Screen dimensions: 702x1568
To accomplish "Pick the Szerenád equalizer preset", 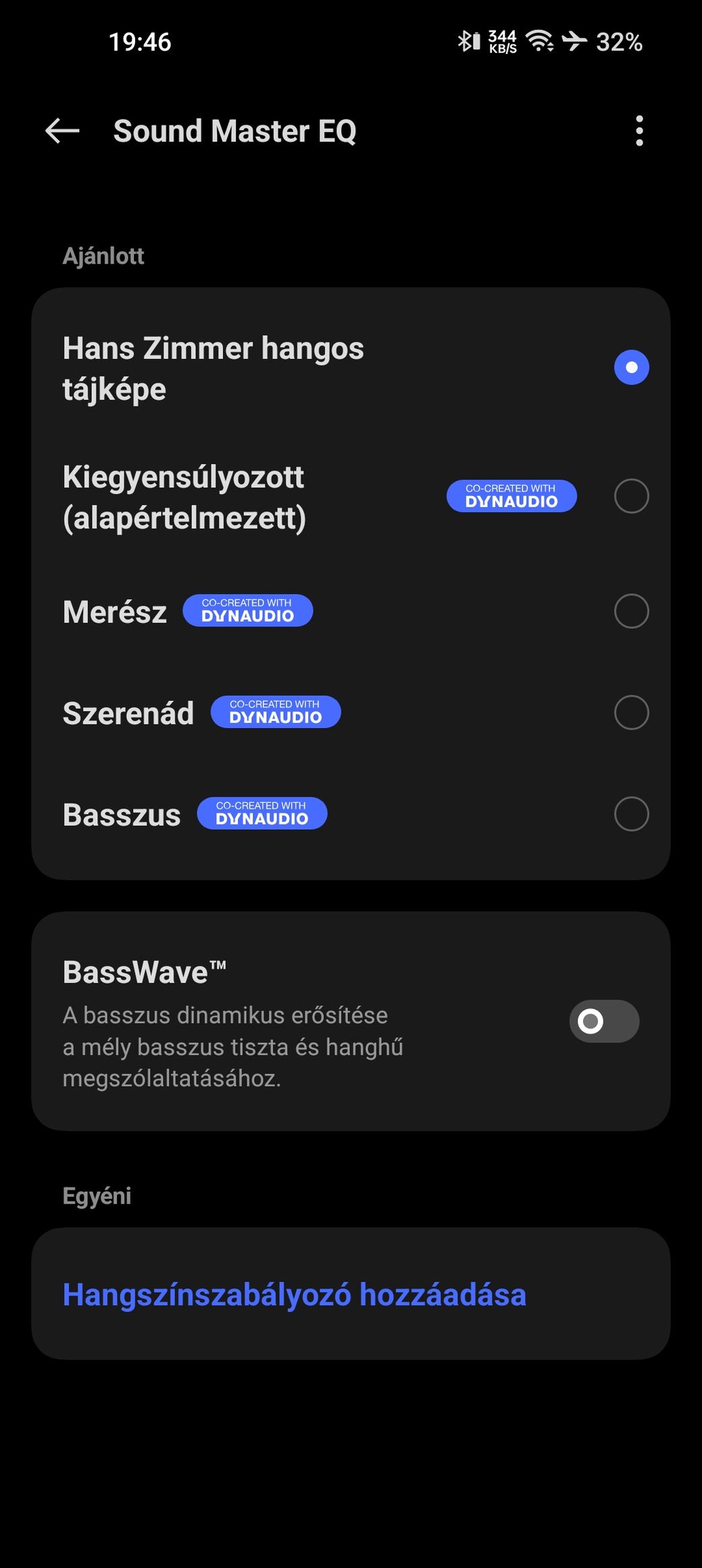I will 630,712.
